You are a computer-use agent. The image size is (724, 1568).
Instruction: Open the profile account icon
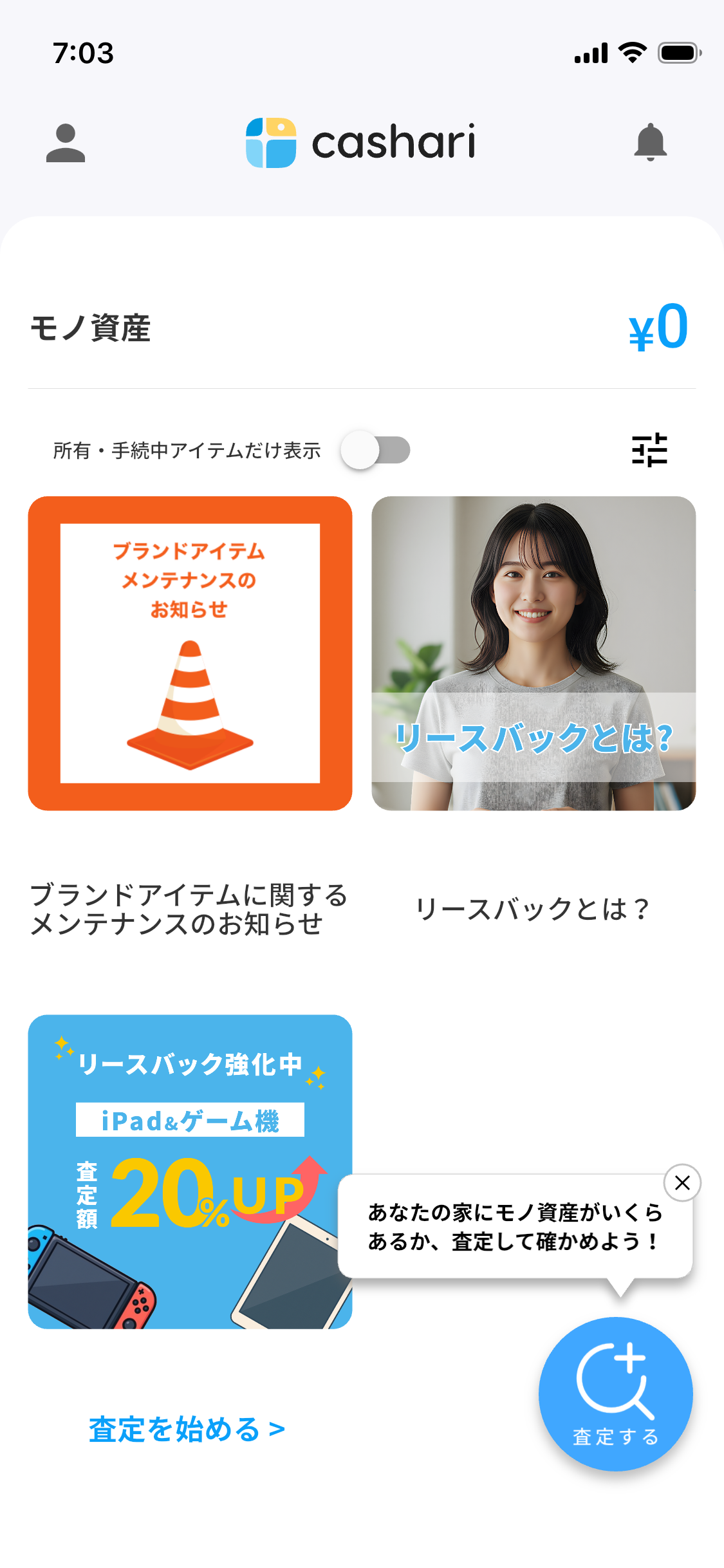[66, 142]
